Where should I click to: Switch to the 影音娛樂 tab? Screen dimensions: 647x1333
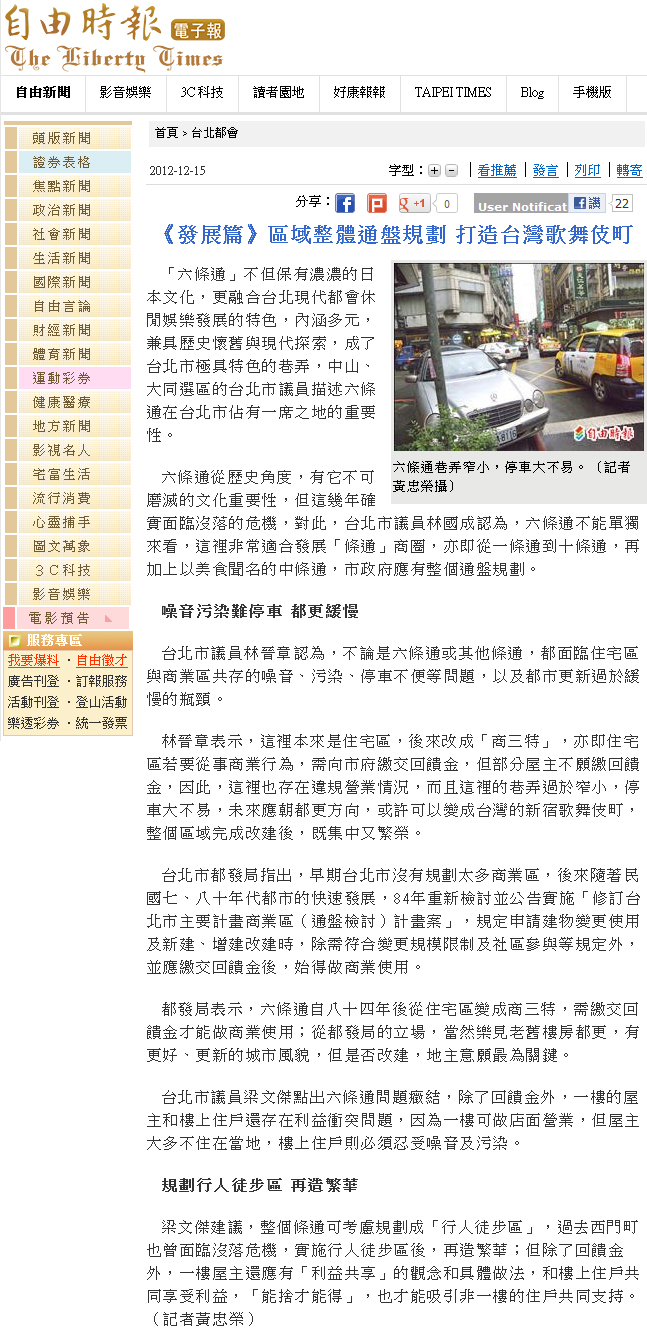pyautogui.click(x=125, y=92)
